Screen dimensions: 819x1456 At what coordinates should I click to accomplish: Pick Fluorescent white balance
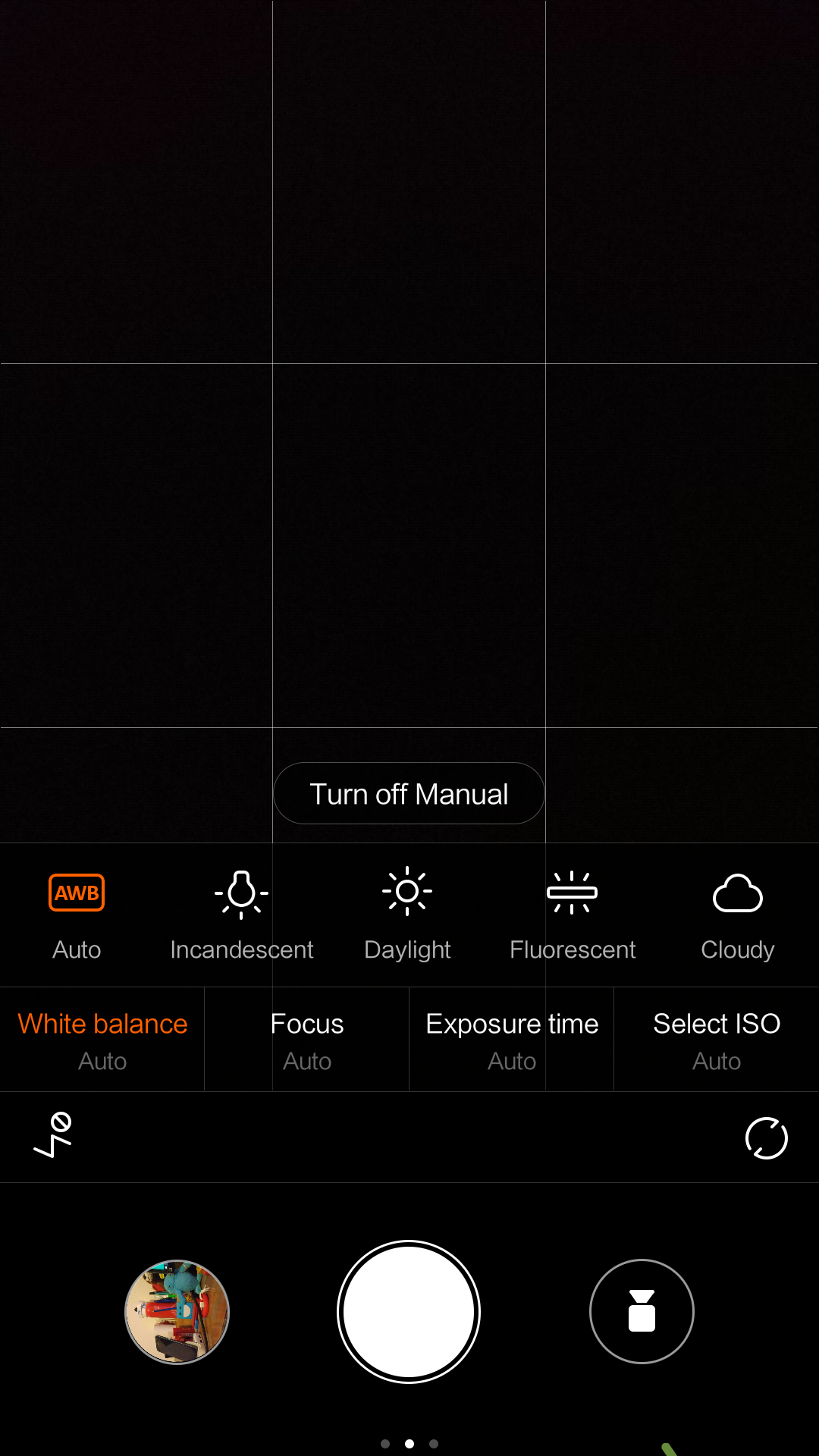(573, 916)
